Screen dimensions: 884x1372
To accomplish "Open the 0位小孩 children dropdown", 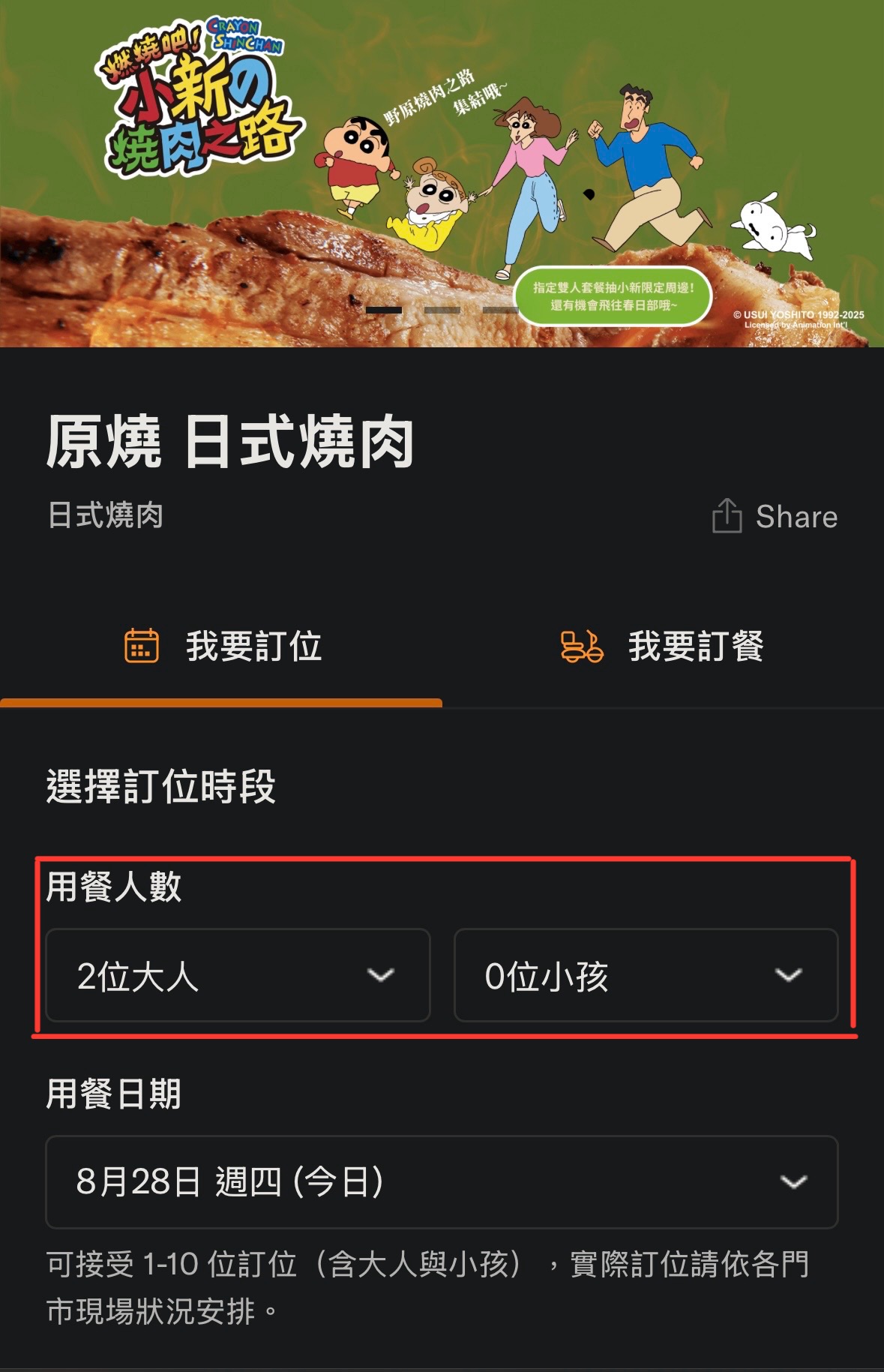I will click(x=646, y=975).
